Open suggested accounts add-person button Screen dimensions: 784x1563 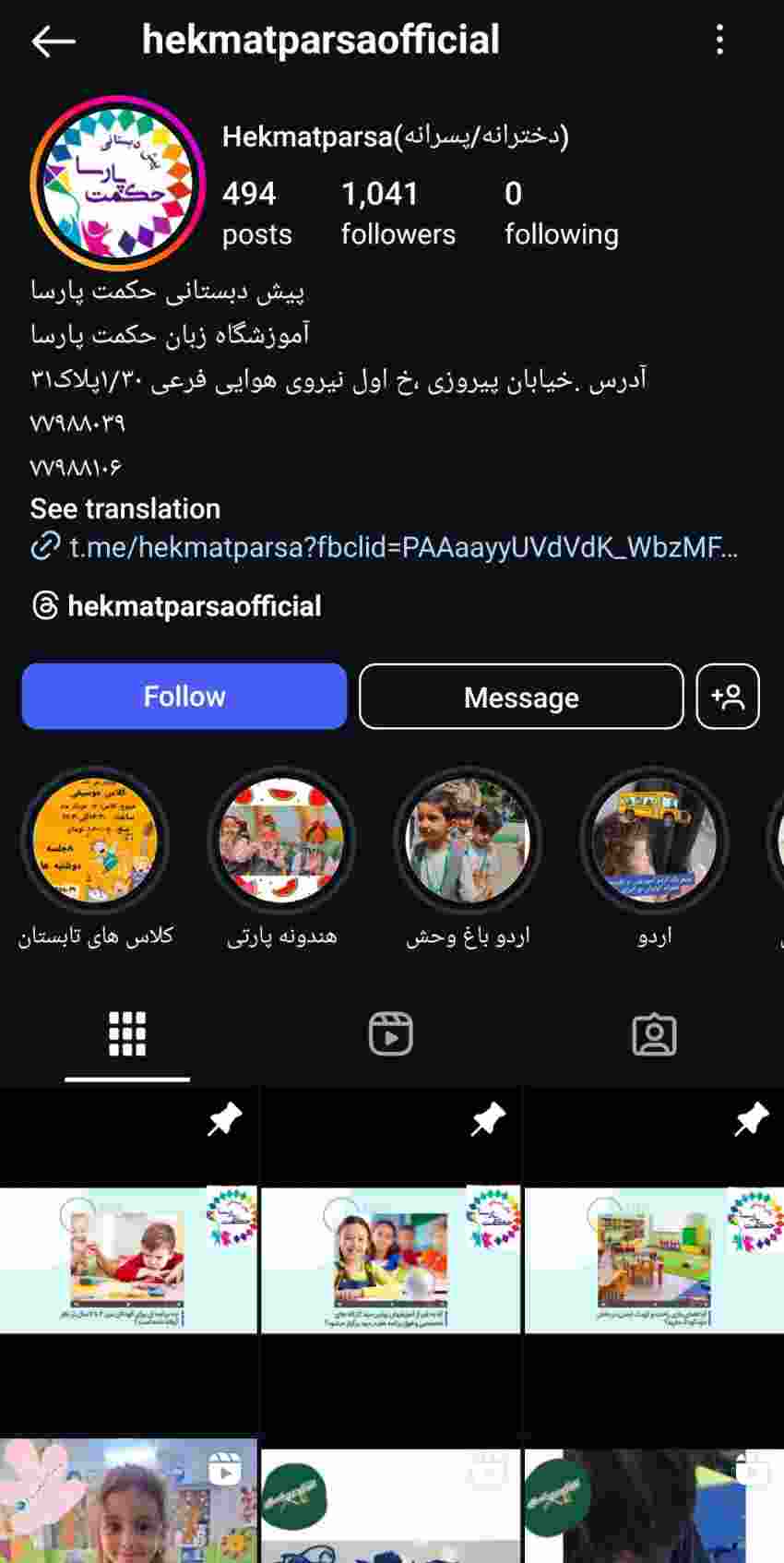pyautogui.click(x=728, y=697)
